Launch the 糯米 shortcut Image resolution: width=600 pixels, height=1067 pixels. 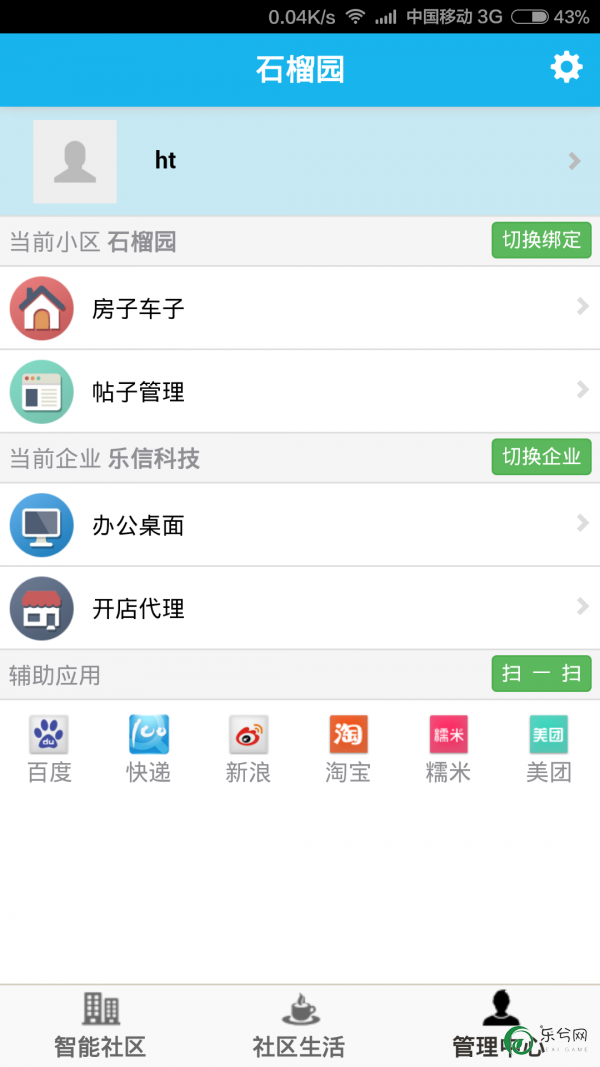coord(448,749)
